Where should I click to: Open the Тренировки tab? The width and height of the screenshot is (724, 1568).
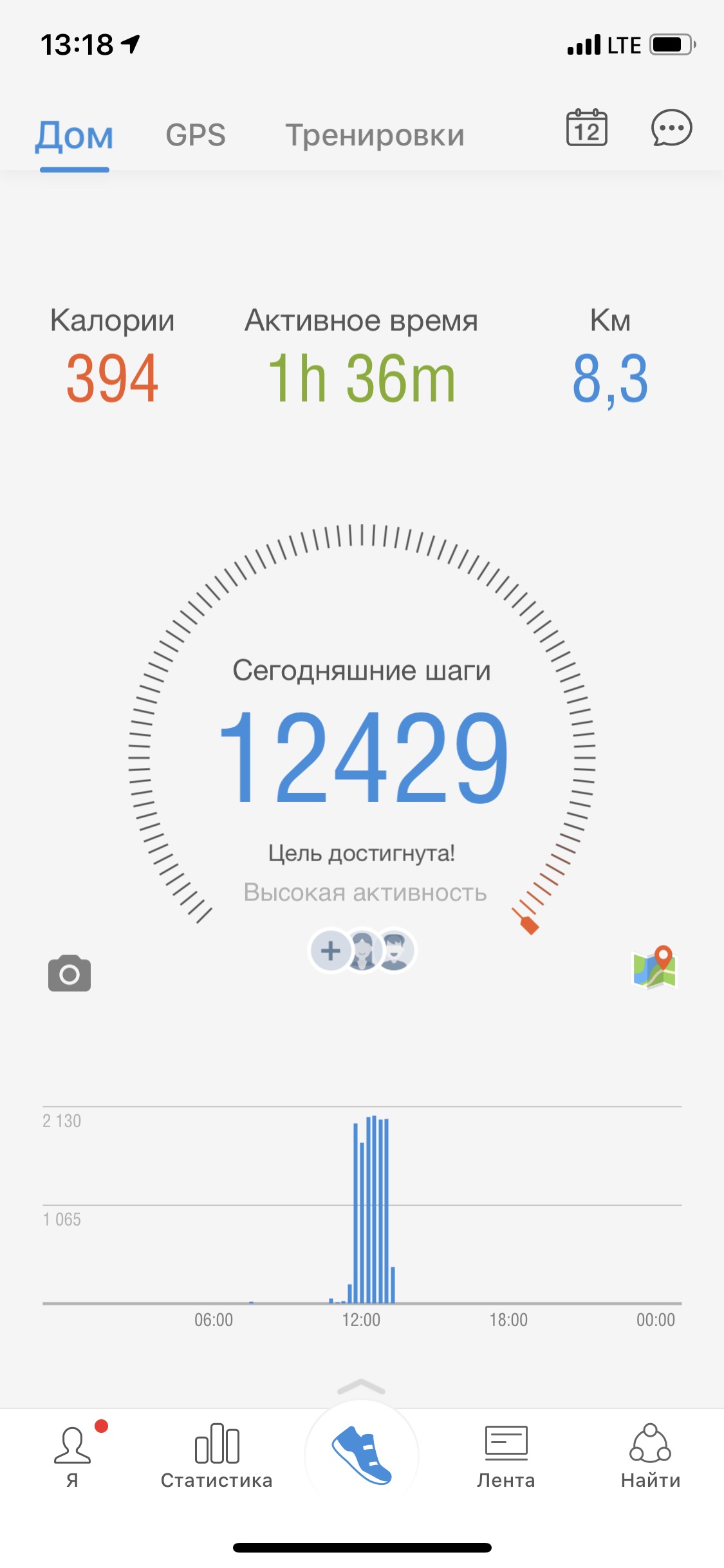pyautogui.click(x=375, y=135)
